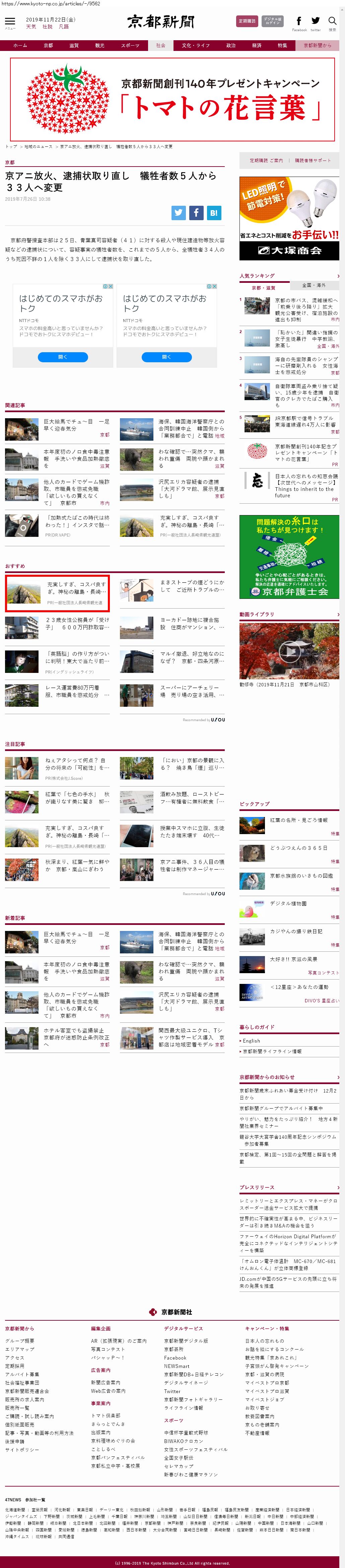Share this article on Twitter
345x1568 pixels.
178,212
